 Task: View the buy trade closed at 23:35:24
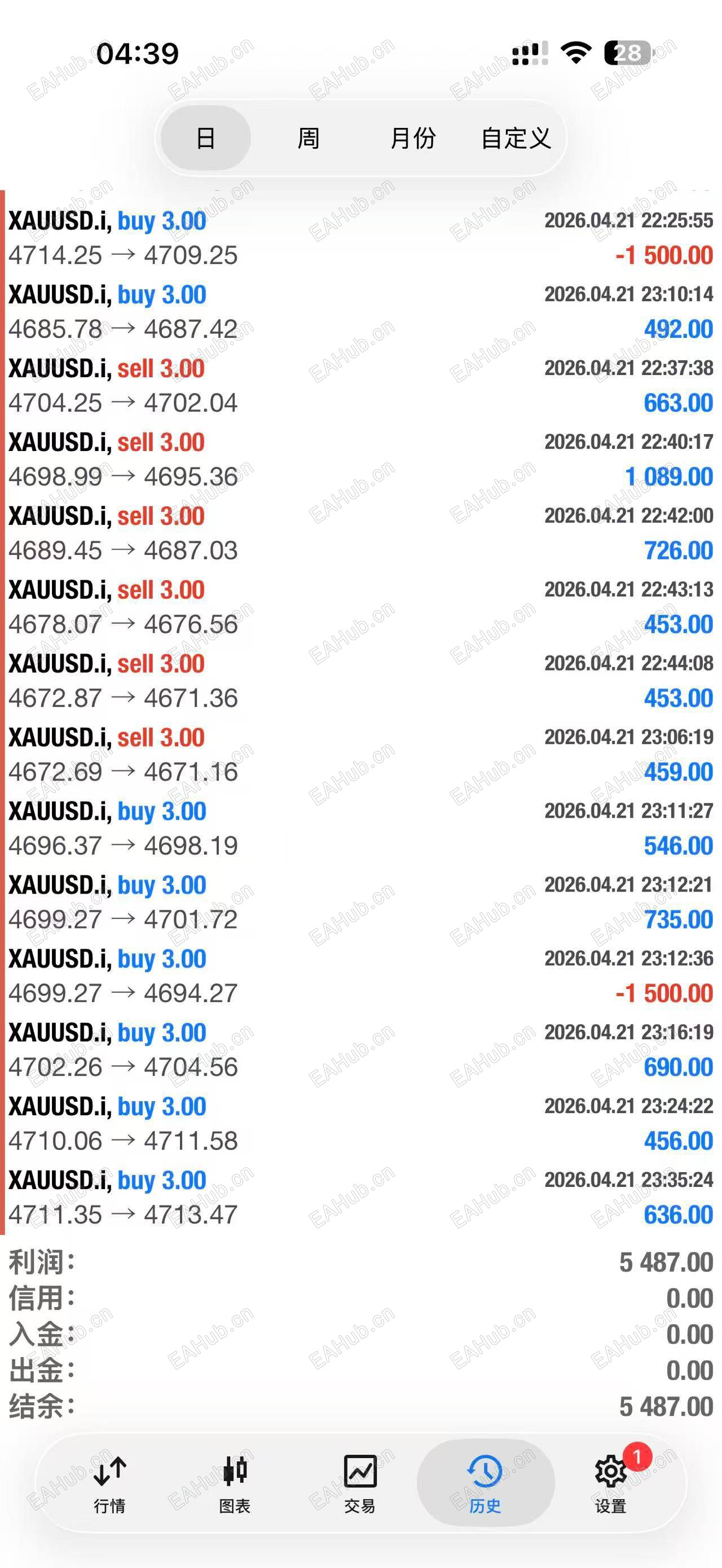click(x=360, y=1198)
